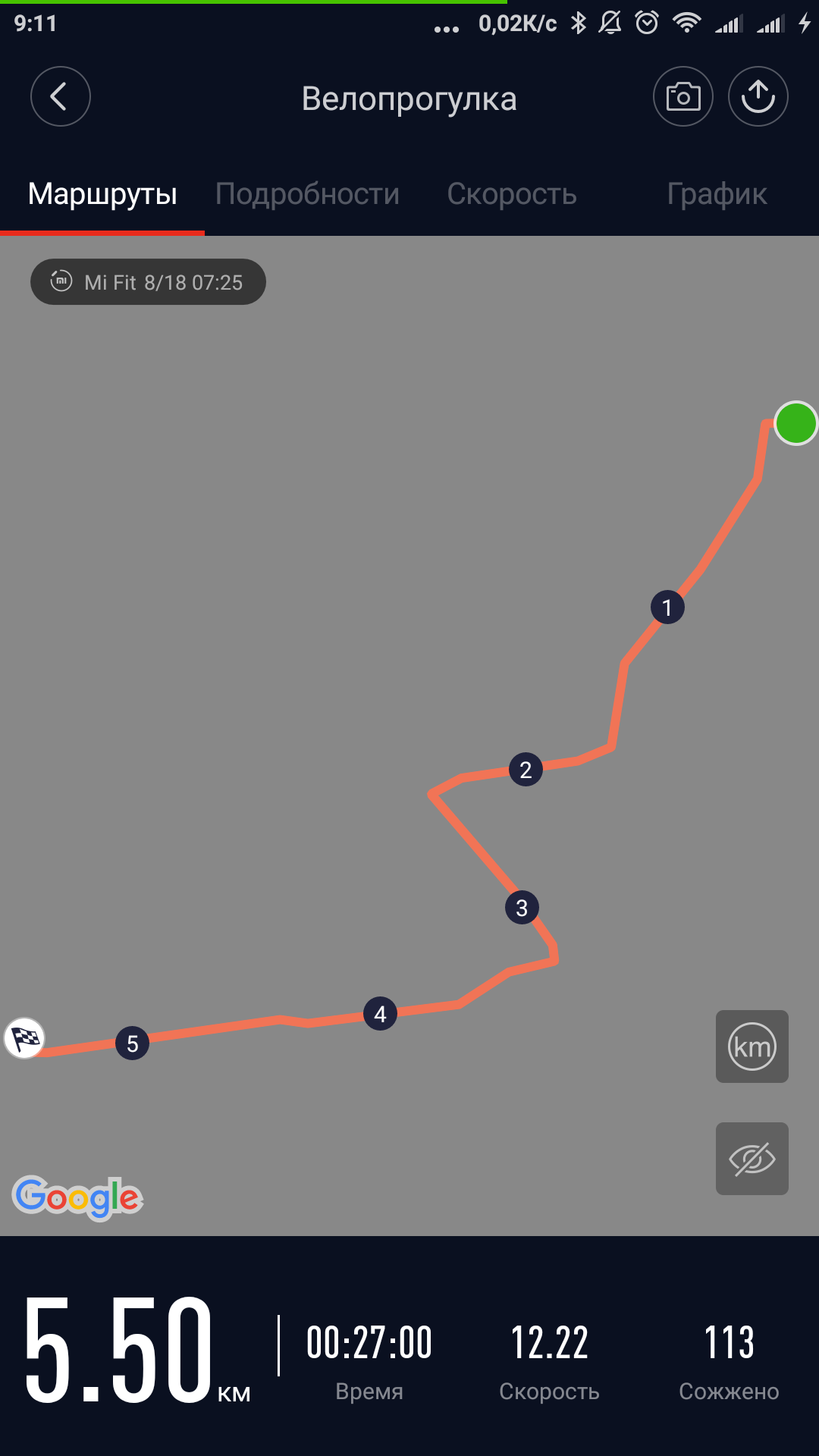Select the Маршруты tab
This screenshot has width=819, height=1456.
(102, 194)
